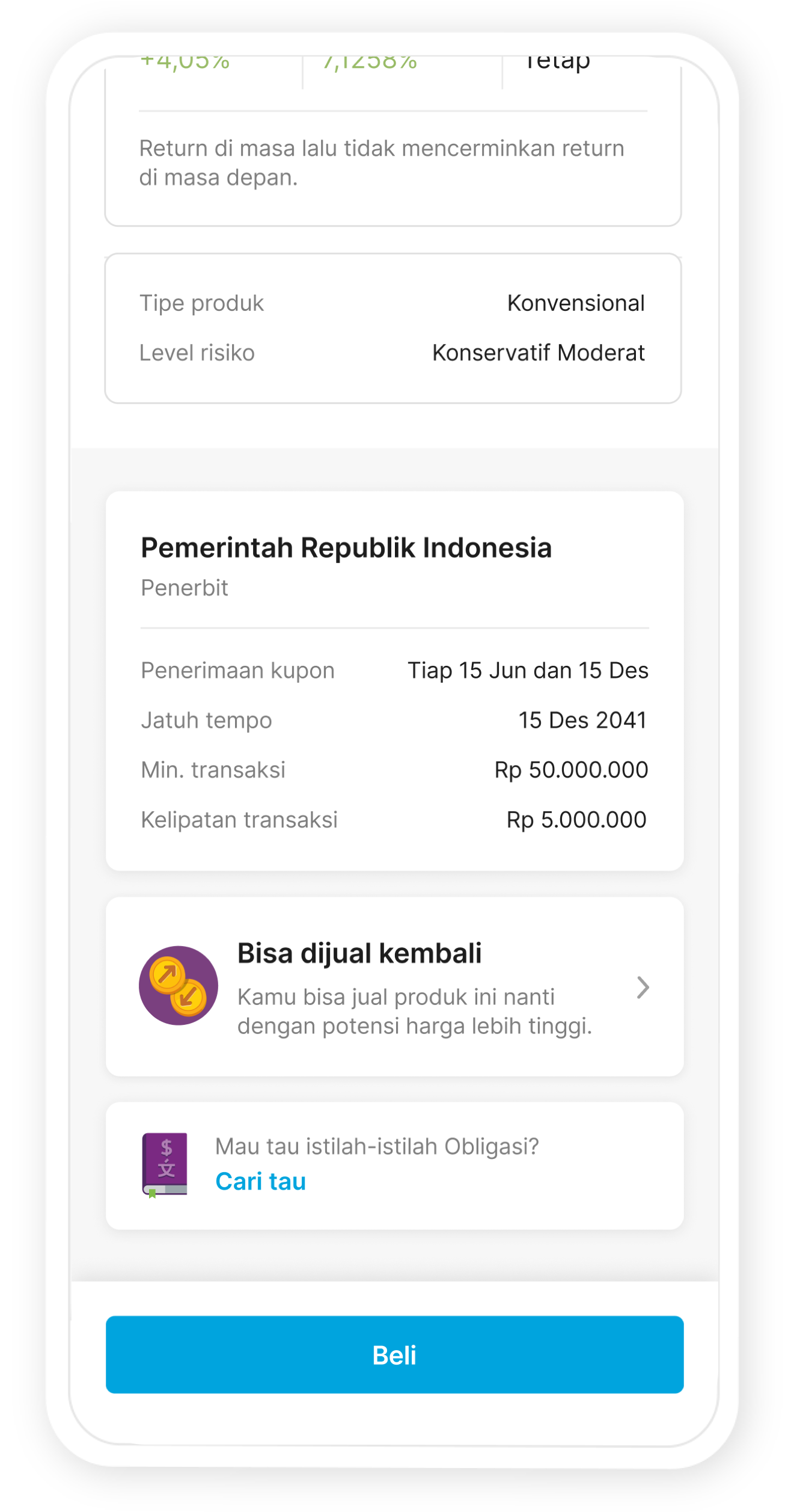This screenshot has height=1512, width=794.
Task: Tap the Beli button
Action: tap(394, 1354)
